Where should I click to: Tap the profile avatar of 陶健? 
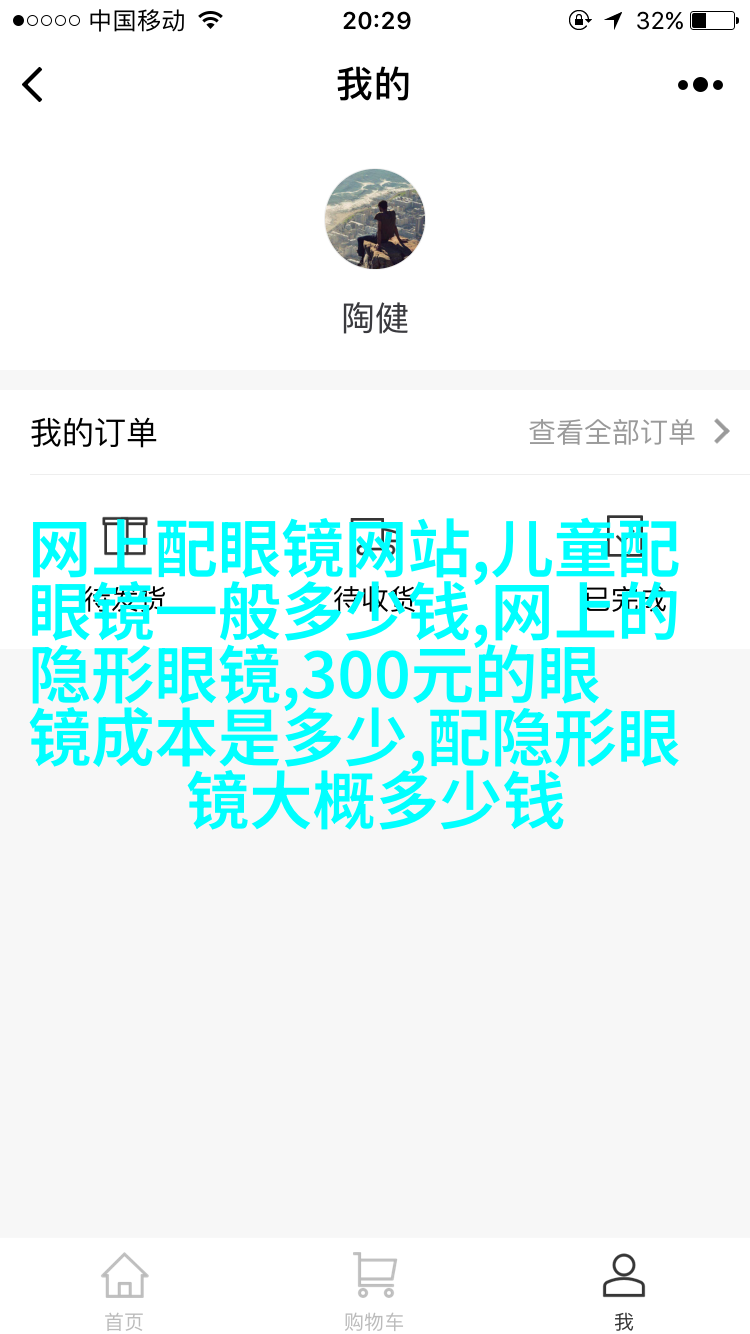click(375, 219)
